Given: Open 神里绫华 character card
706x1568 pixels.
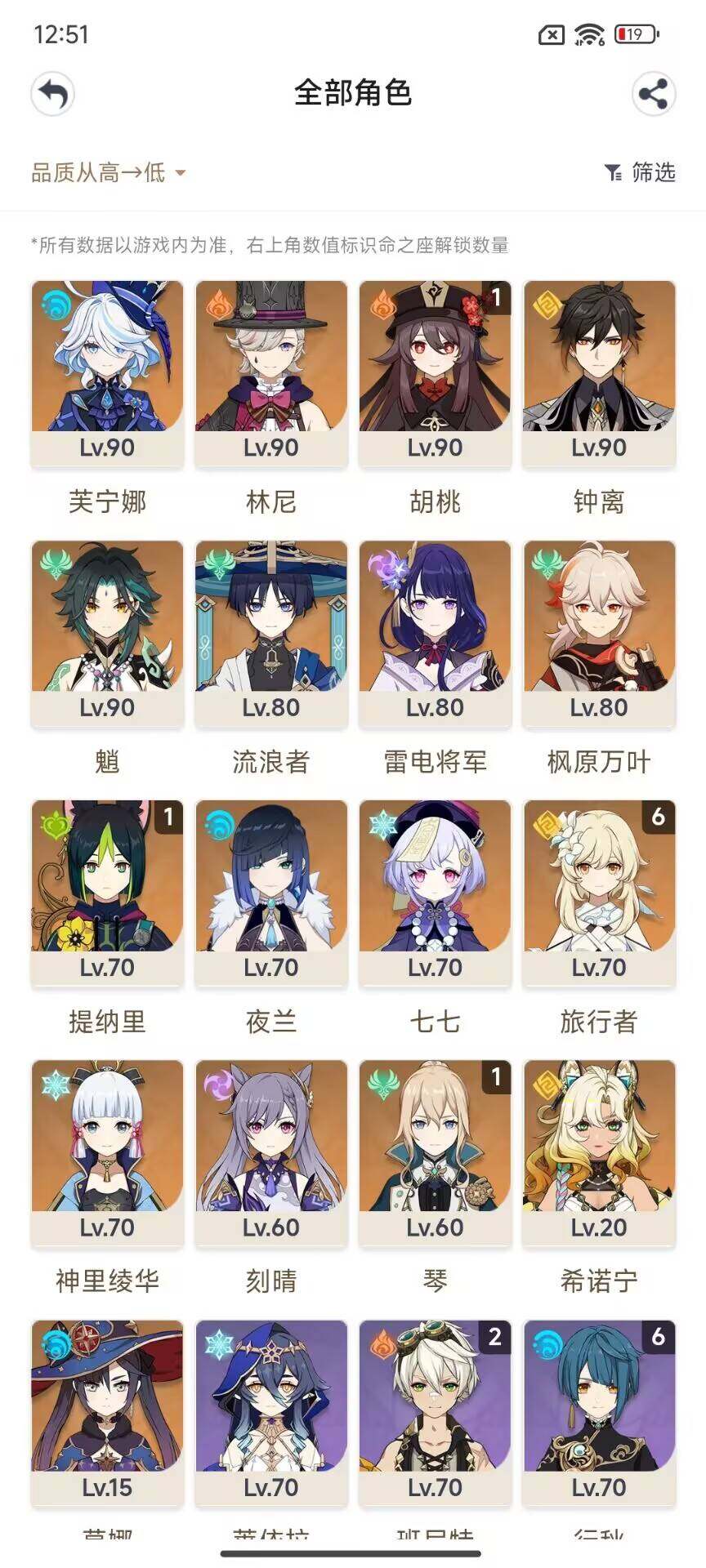Looking at the screenshot, I should (x=107, y=1152).
